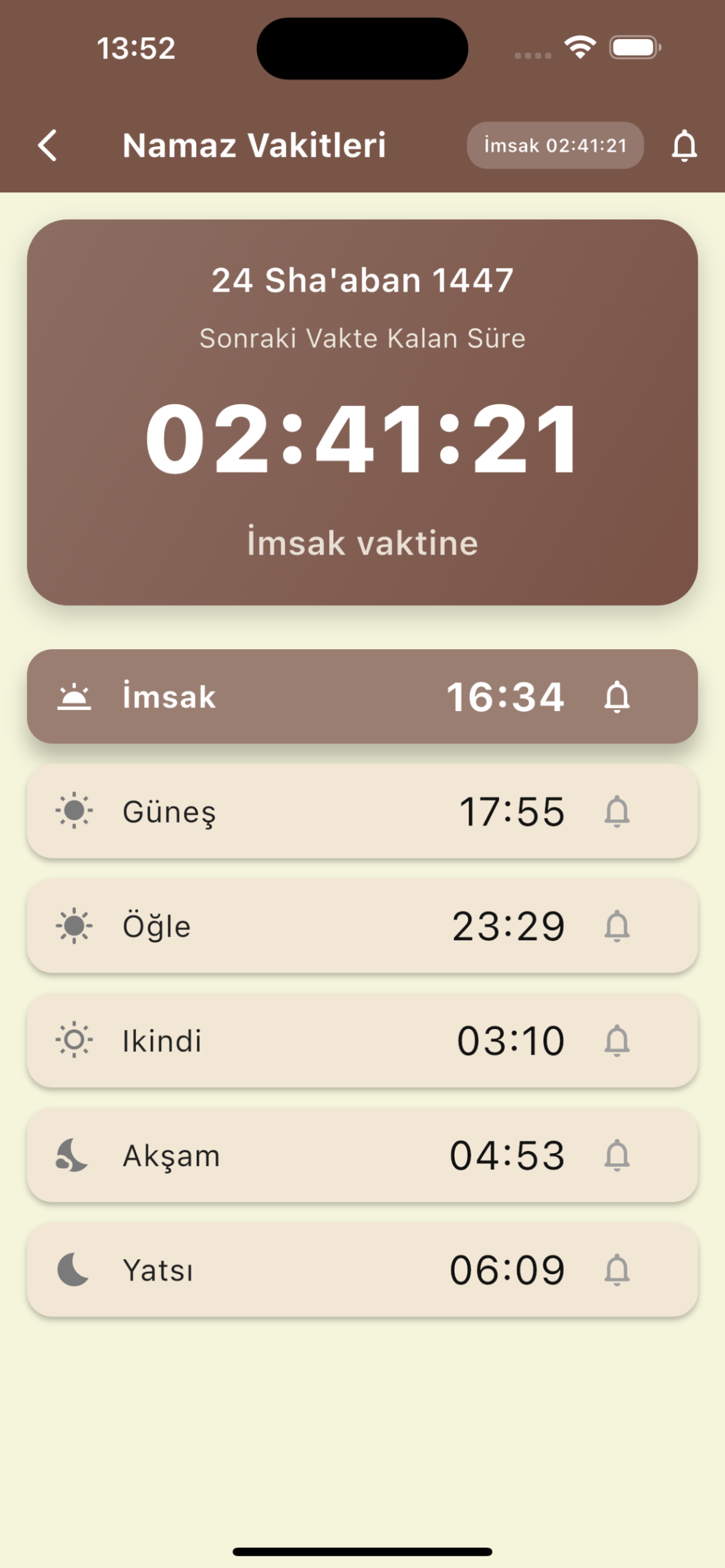725x1568 pixels.
Task: Enable the alarm bell for Öğle
Action: [617, 926]
